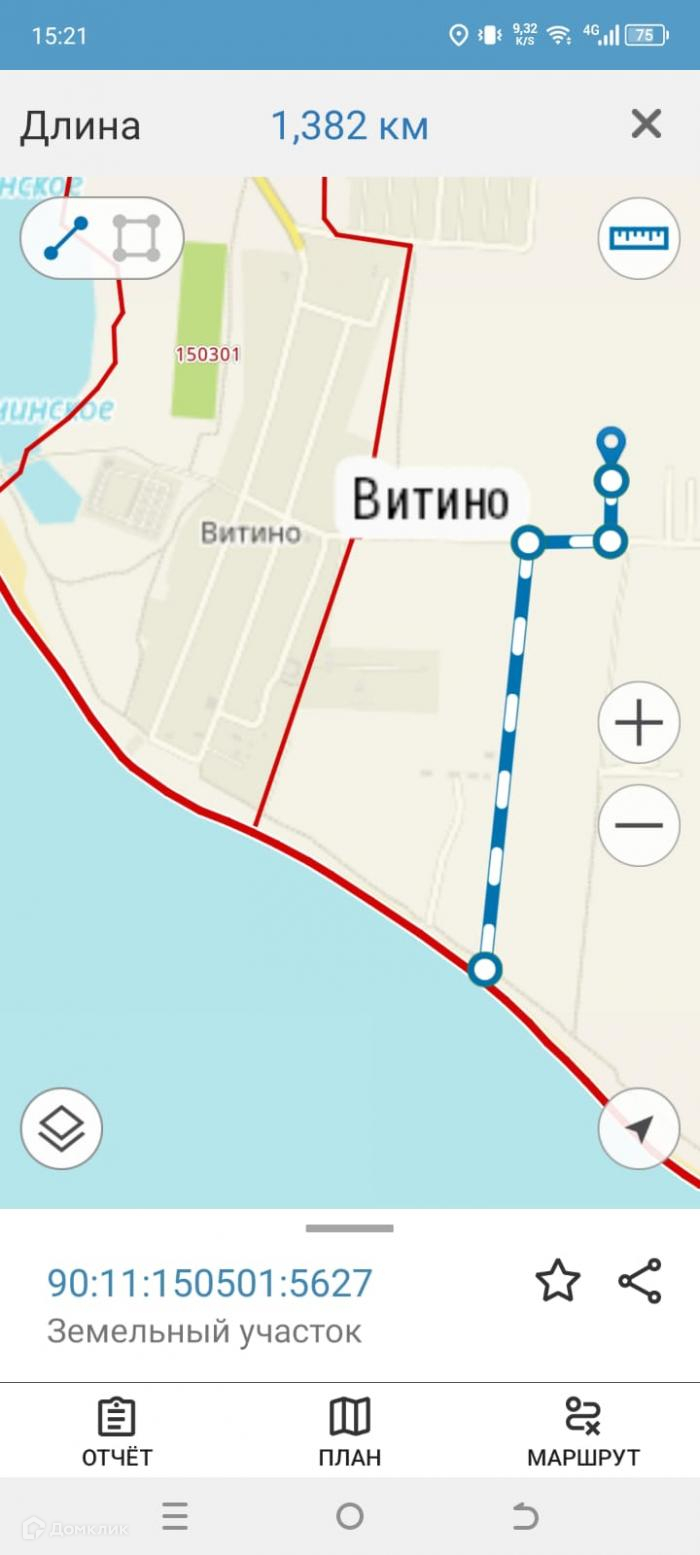Build a route with МАРШРУТ
This screenshot has height=1555, width=700.
coord(583,1432)
